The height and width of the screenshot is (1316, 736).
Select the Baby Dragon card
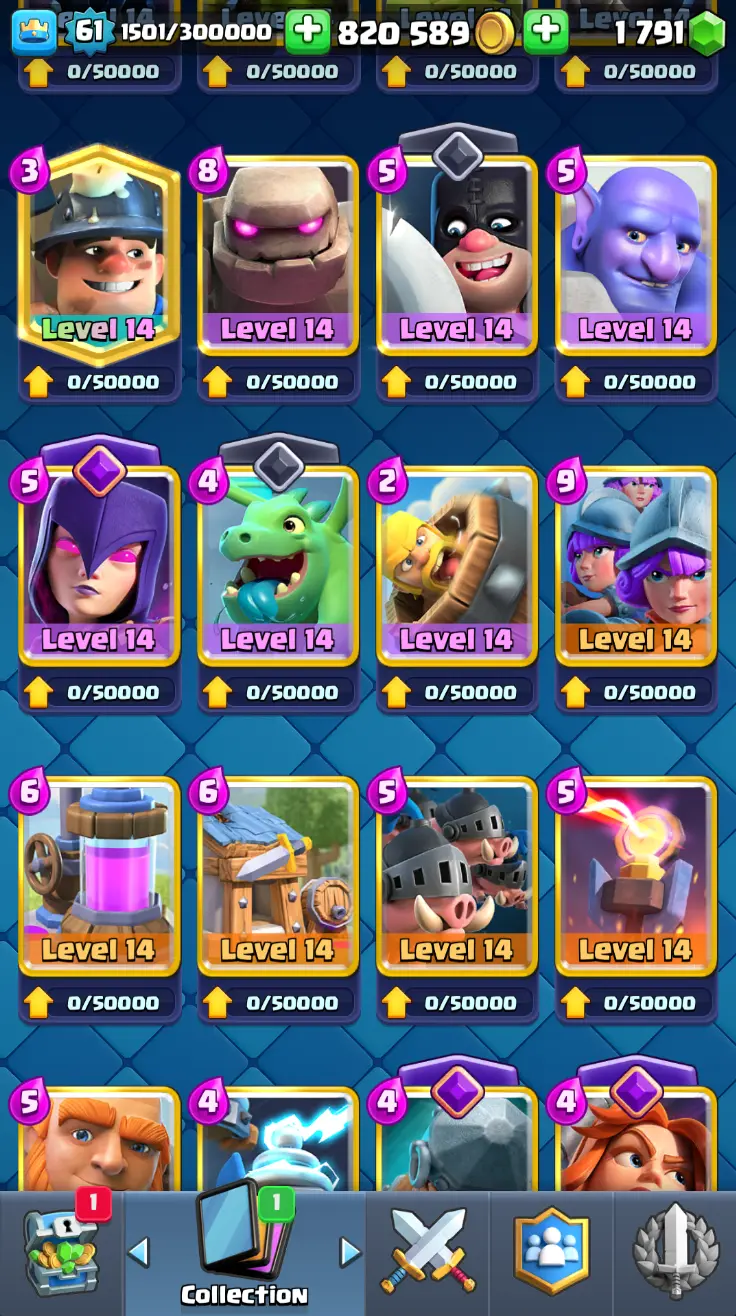[277, 565]
